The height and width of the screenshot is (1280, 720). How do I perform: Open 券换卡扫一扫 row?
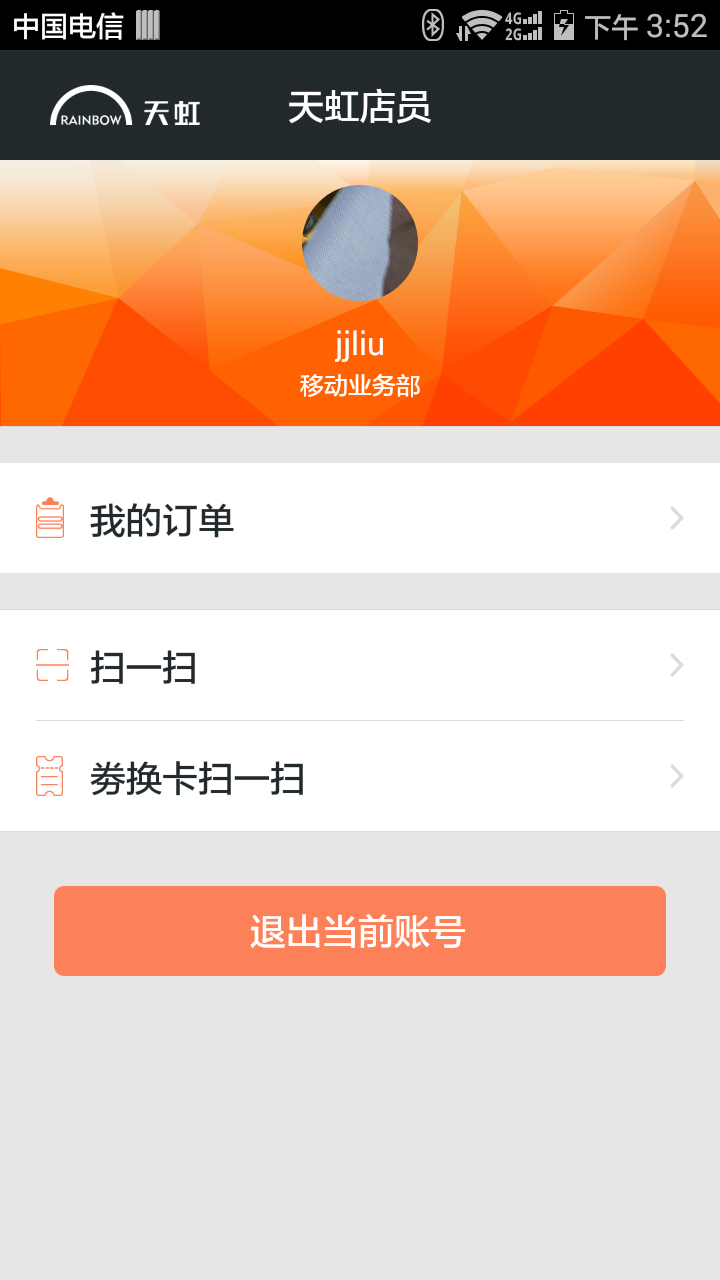pos(360,777)
